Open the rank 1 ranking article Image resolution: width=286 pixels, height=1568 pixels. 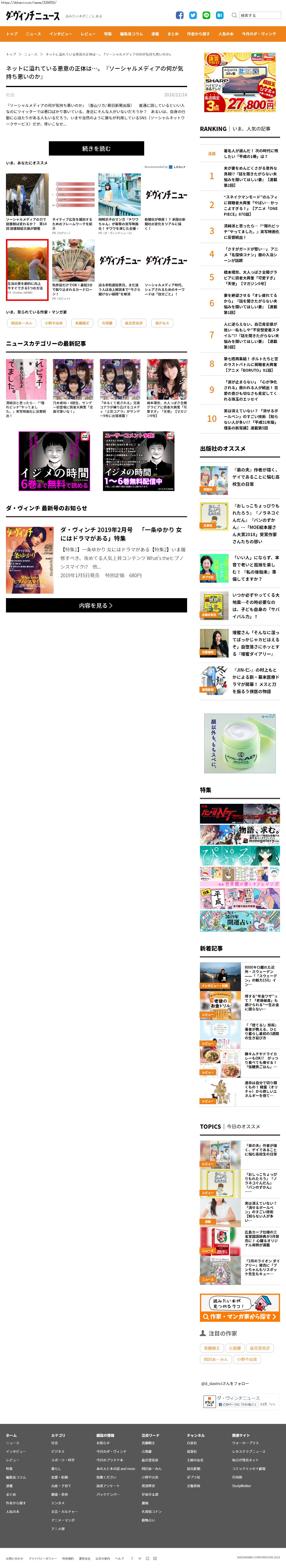[250, 176]
